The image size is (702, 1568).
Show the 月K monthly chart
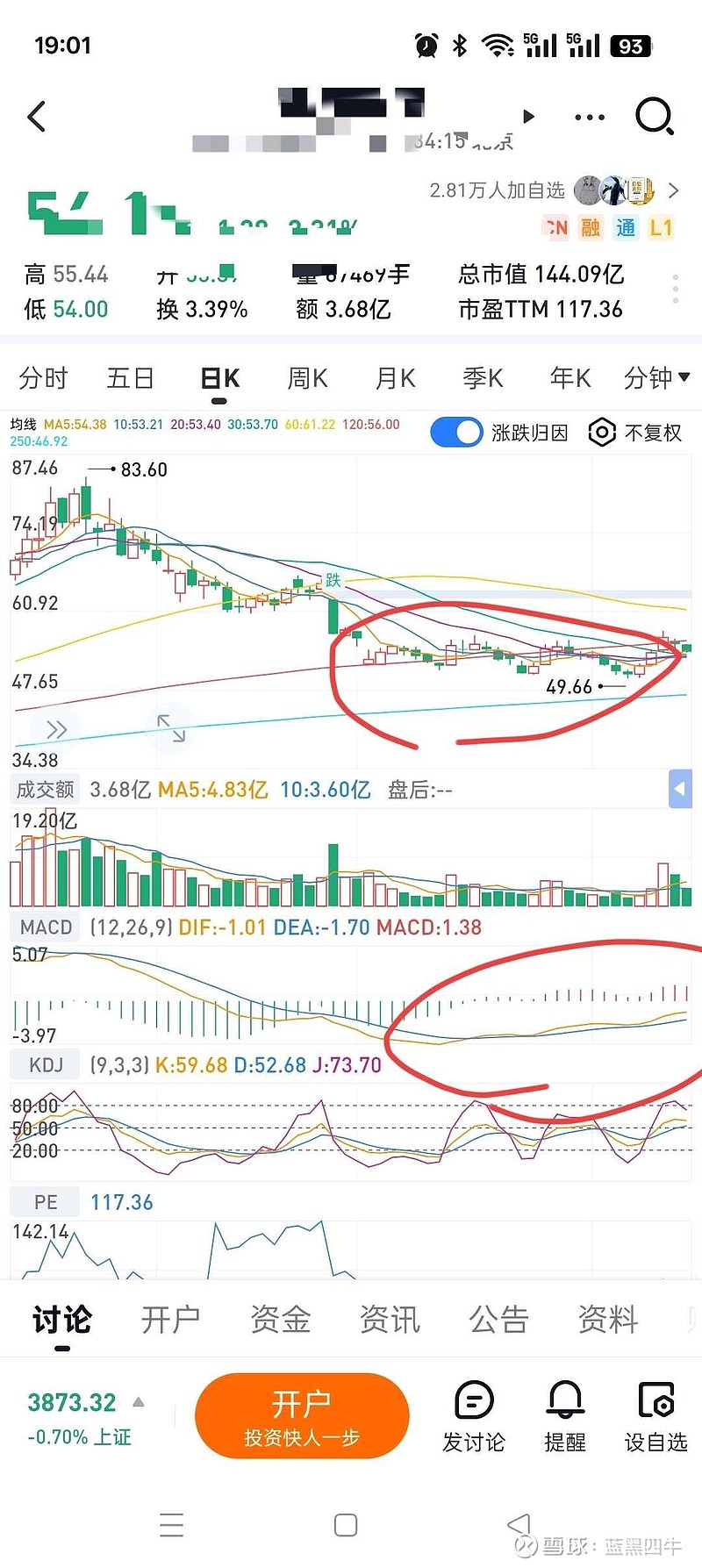pyautogui.click(x=395, y=378)
